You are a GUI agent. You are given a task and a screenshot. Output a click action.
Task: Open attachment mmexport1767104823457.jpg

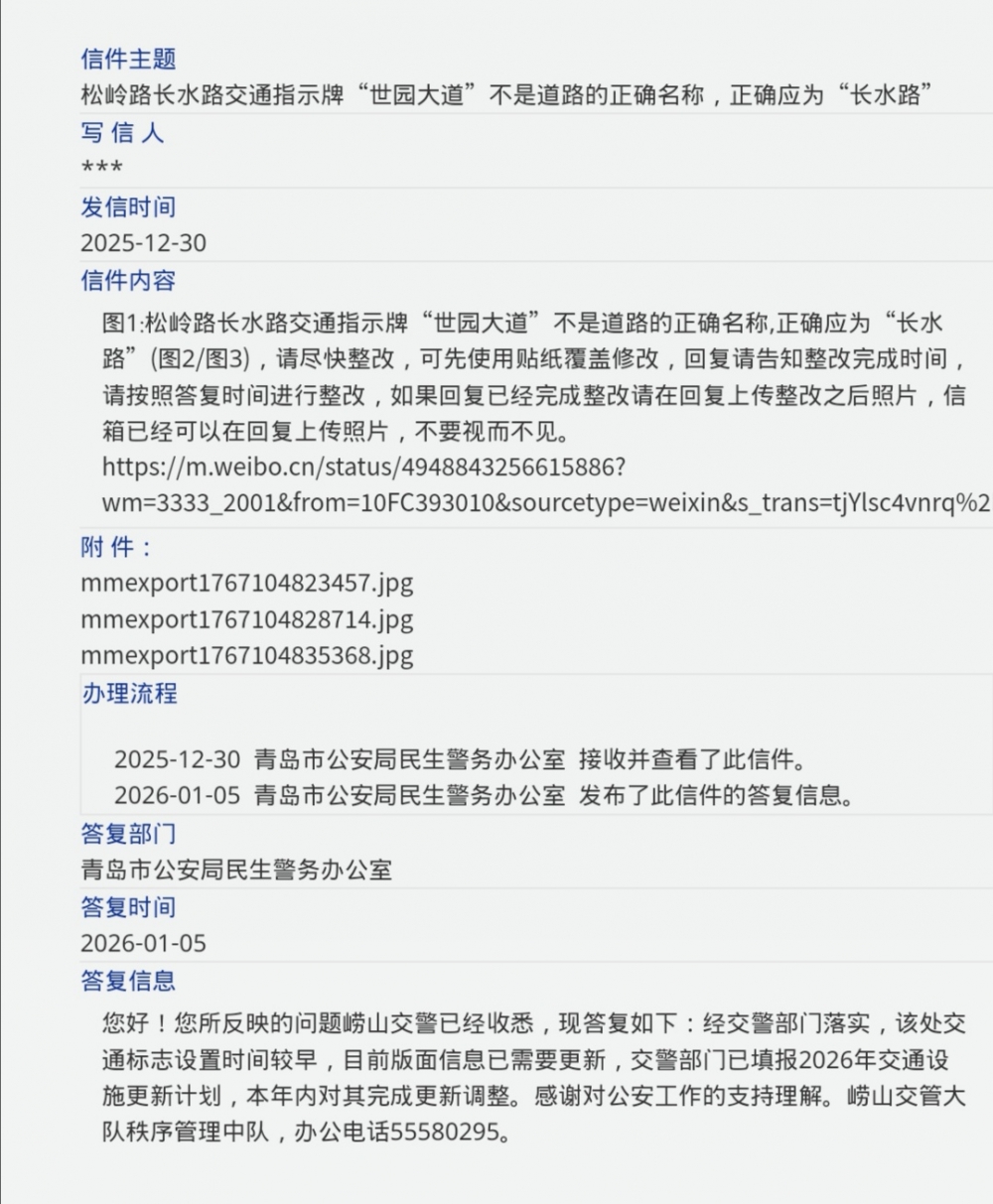246,583
